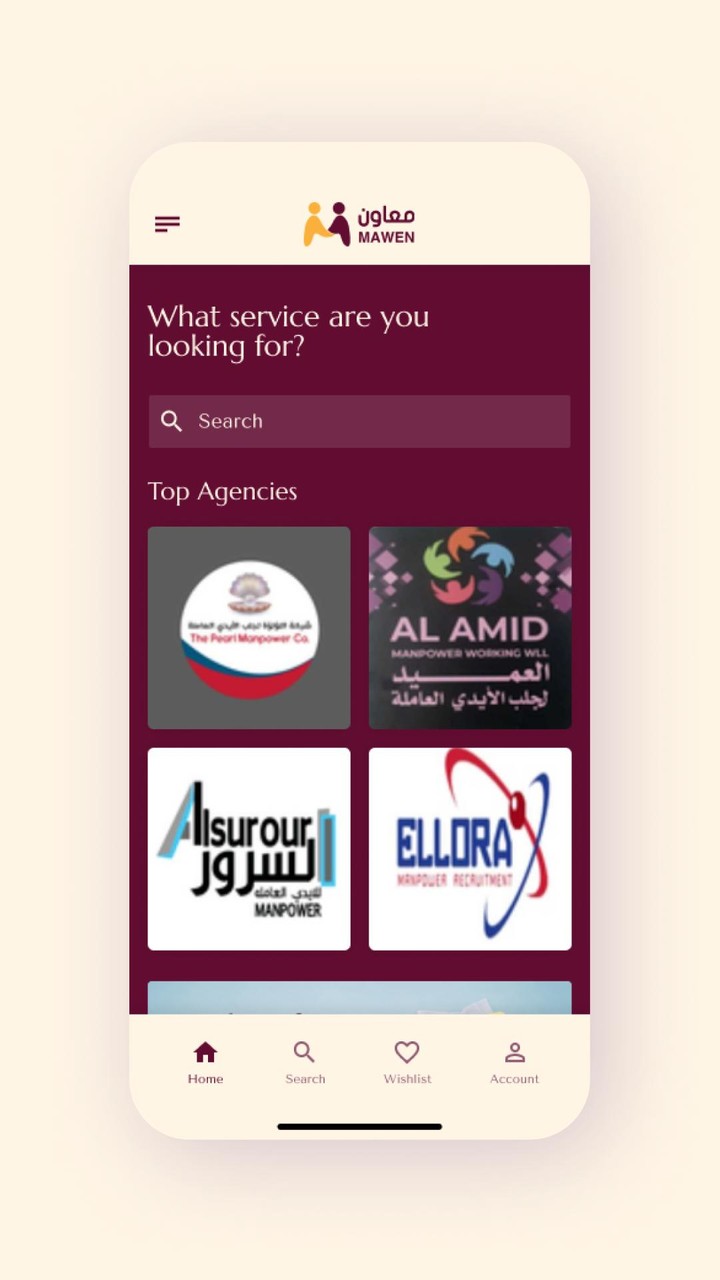Open the Ellora Manpower Recruitment agency card
This screenshot has width=720, height=1280.
470,848
